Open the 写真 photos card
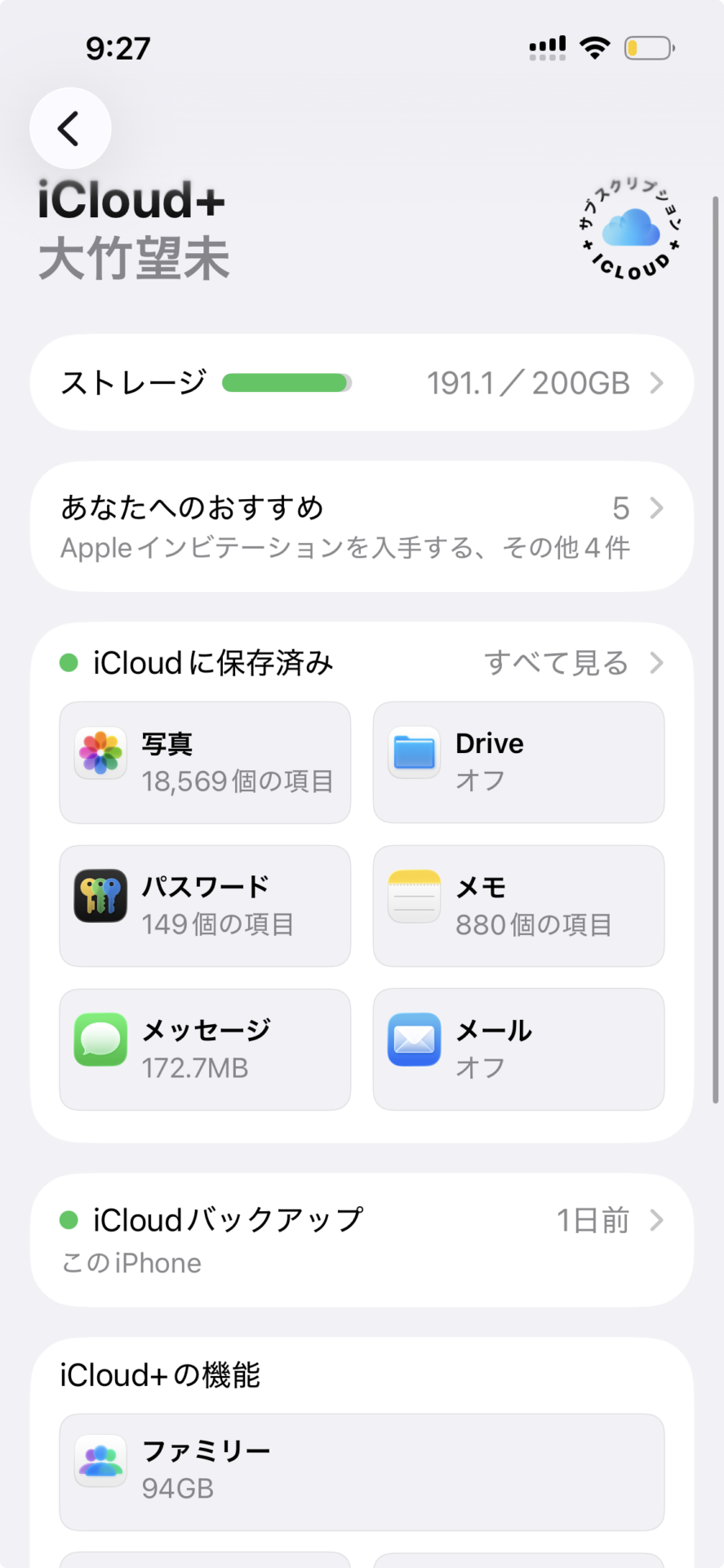This screenshot has width=724, height=1568. (205, 762)
